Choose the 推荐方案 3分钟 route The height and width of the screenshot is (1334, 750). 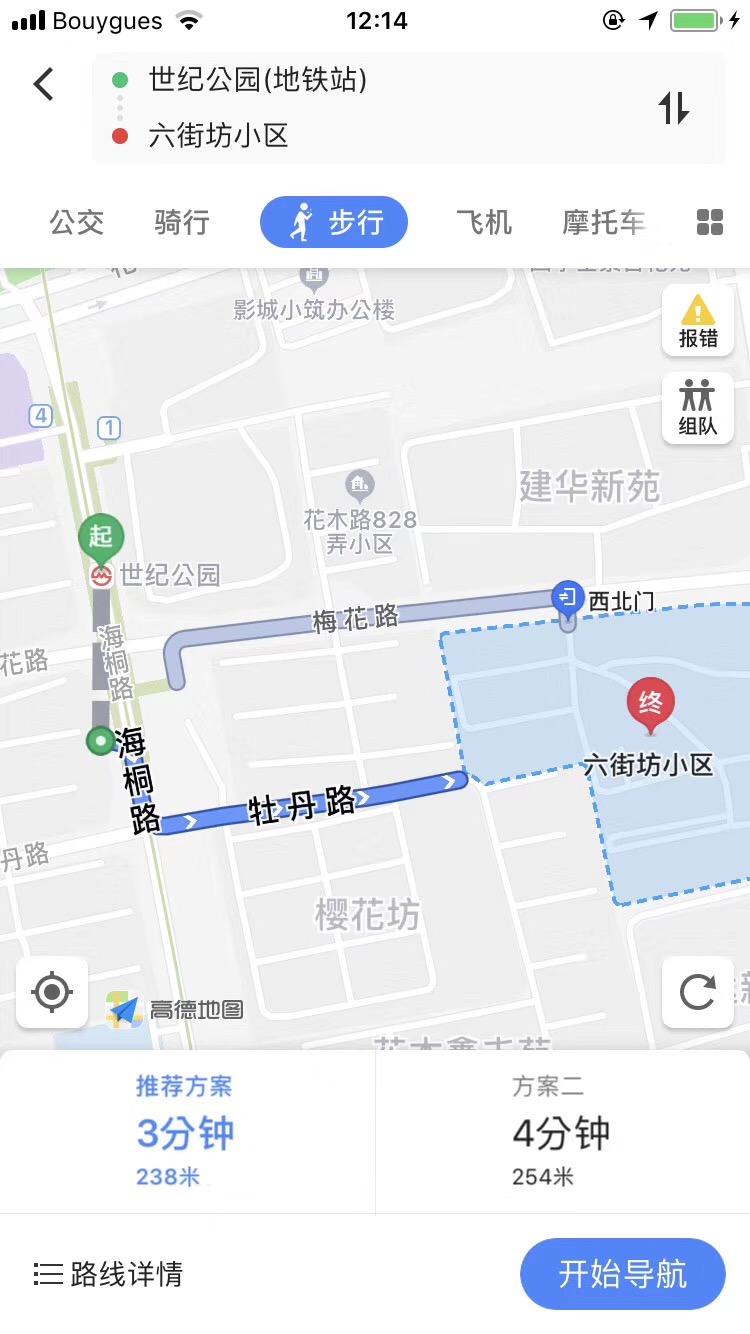[x=186, y=1132]
